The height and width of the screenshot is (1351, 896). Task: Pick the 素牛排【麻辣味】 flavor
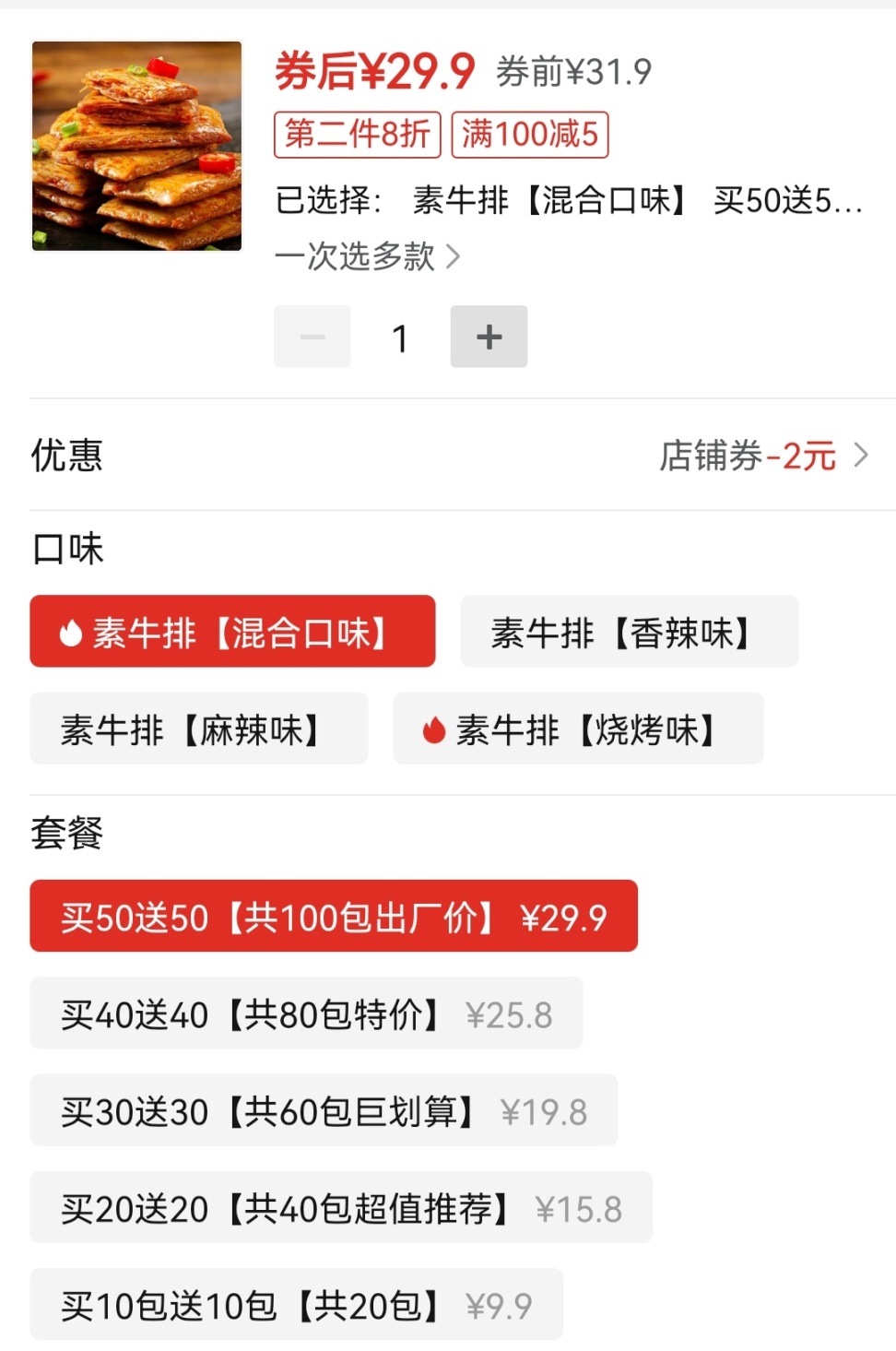[198, 729]
